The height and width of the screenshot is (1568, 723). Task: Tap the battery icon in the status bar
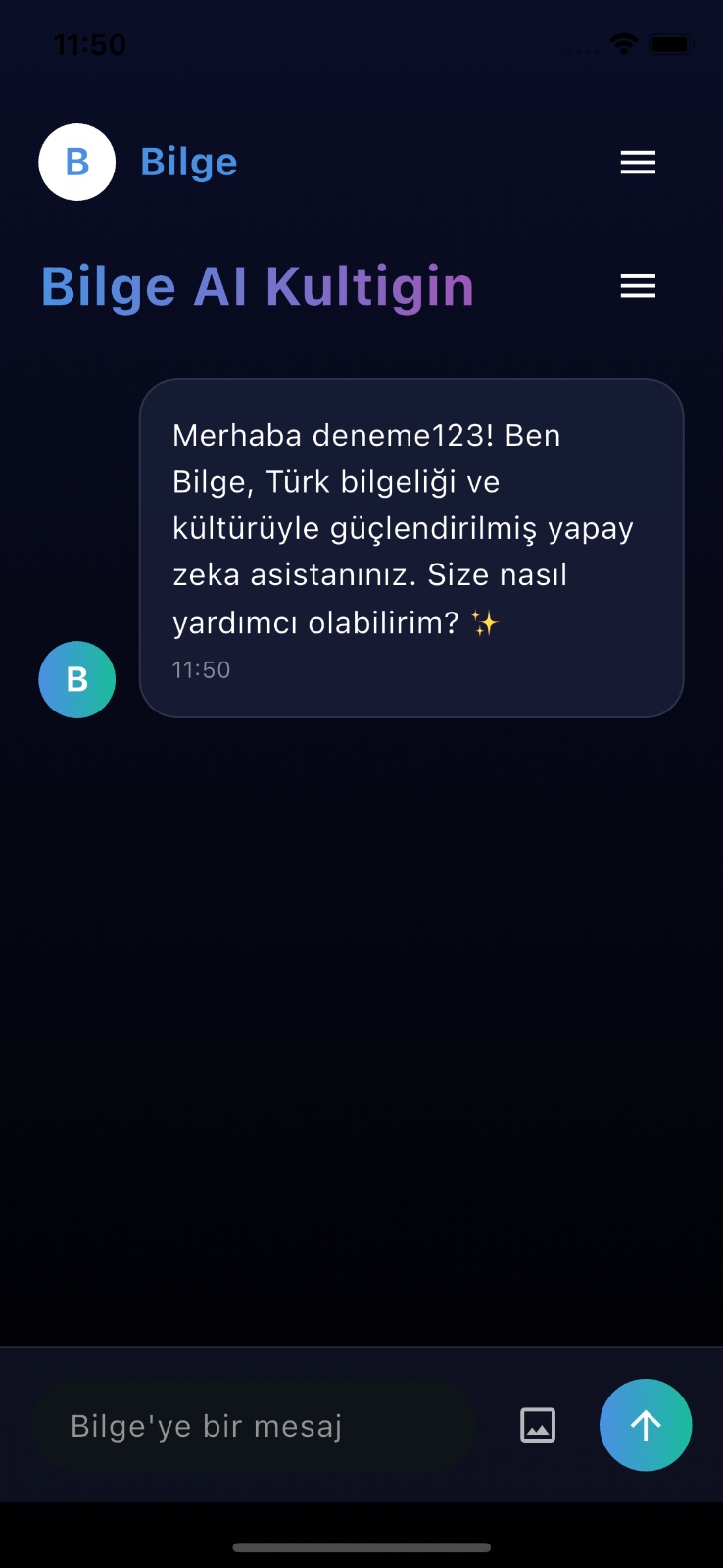coord(672,43)
